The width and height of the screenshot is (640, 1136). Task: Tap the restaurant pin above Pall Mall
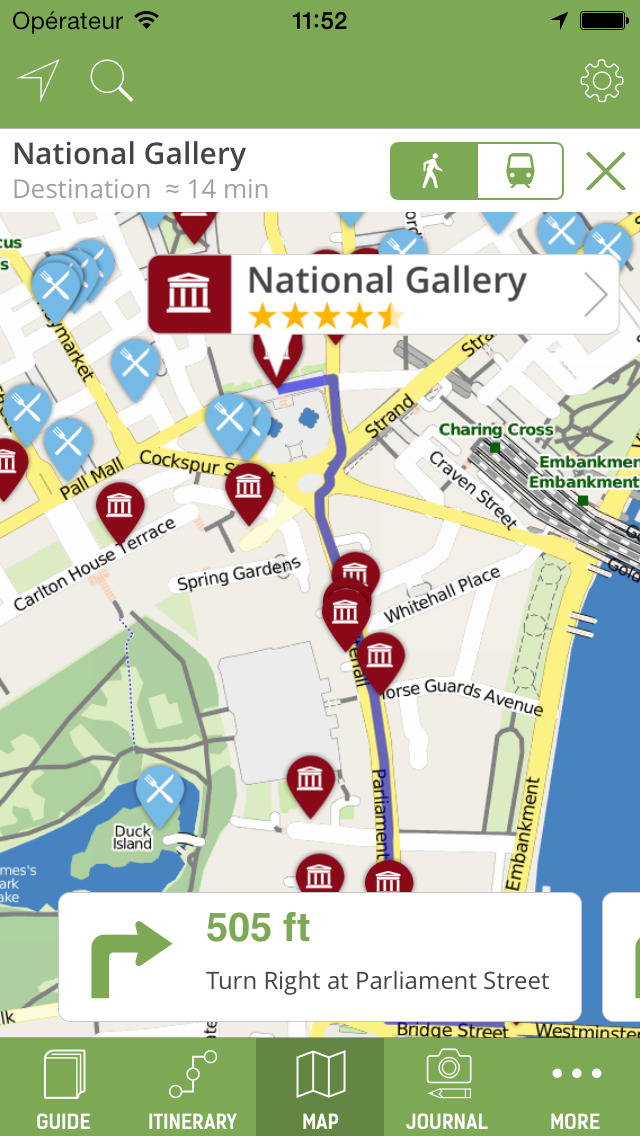[67, 442]
